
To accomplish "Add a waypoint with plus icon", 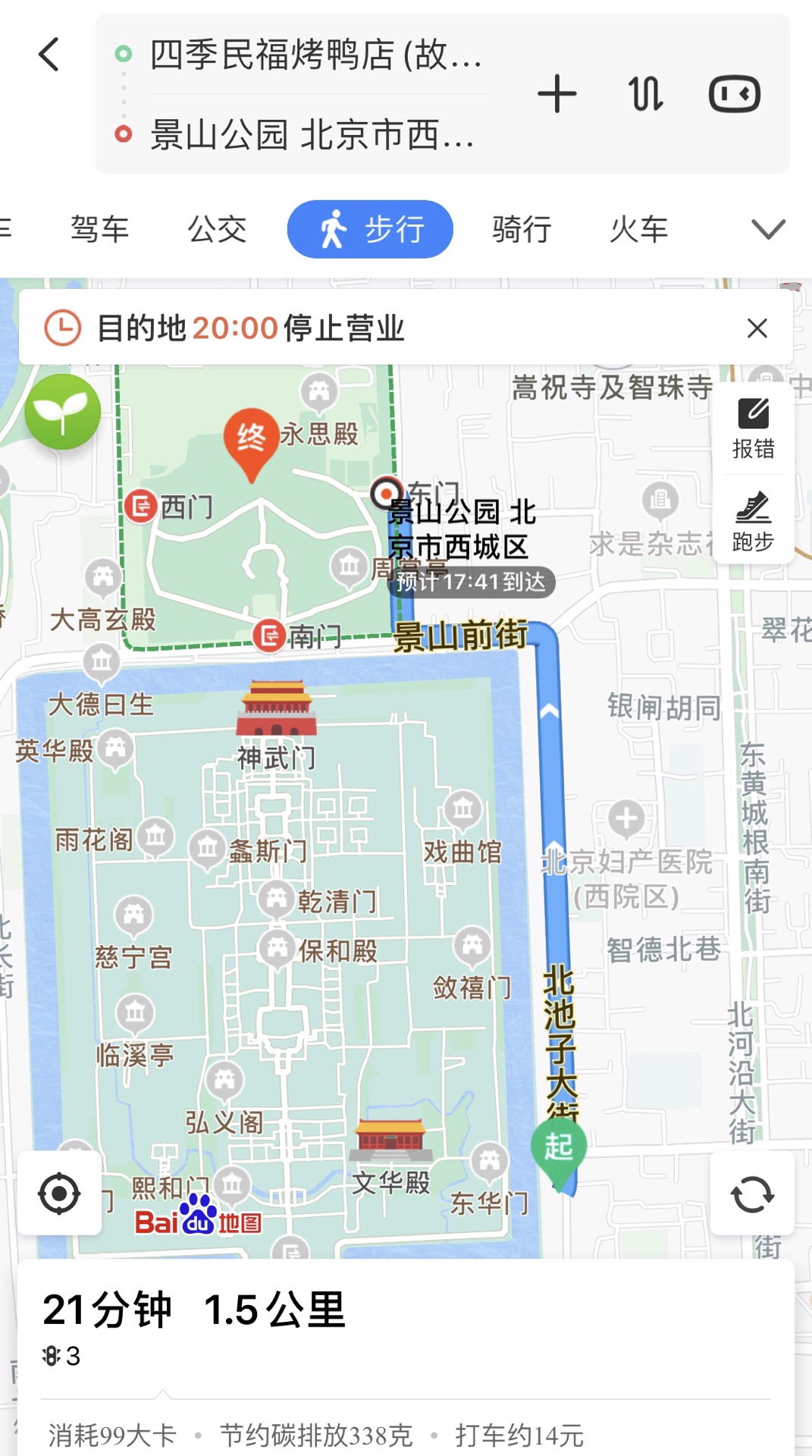I will [x=557, y=94].
